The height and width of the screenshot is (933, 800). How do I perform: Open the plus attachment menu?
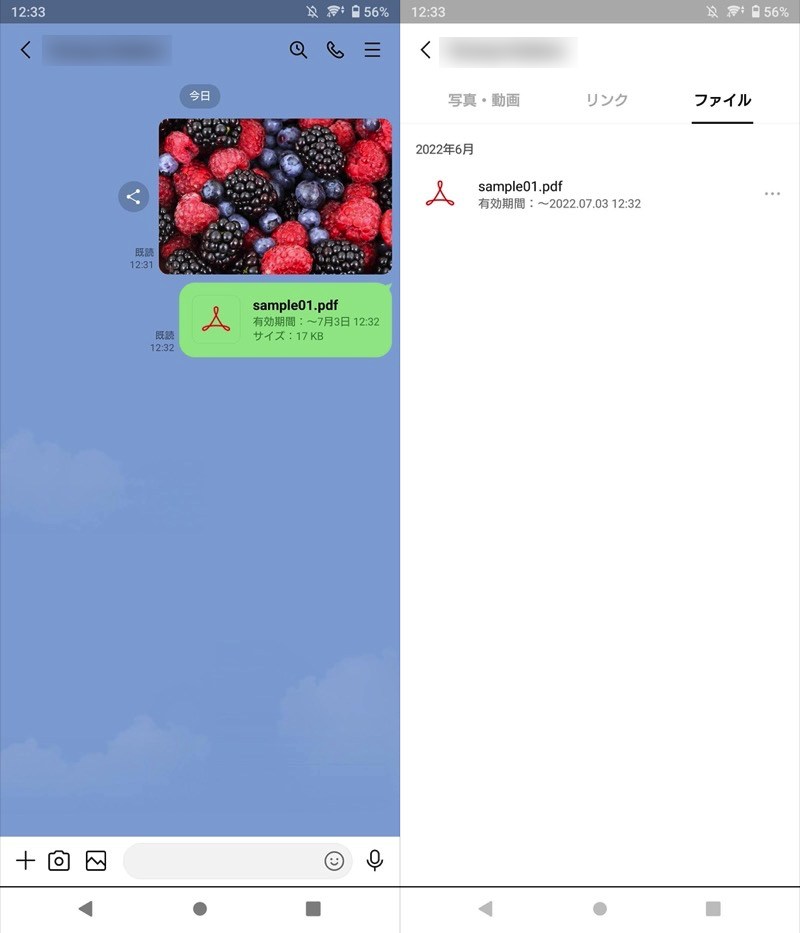click(26, 860)
